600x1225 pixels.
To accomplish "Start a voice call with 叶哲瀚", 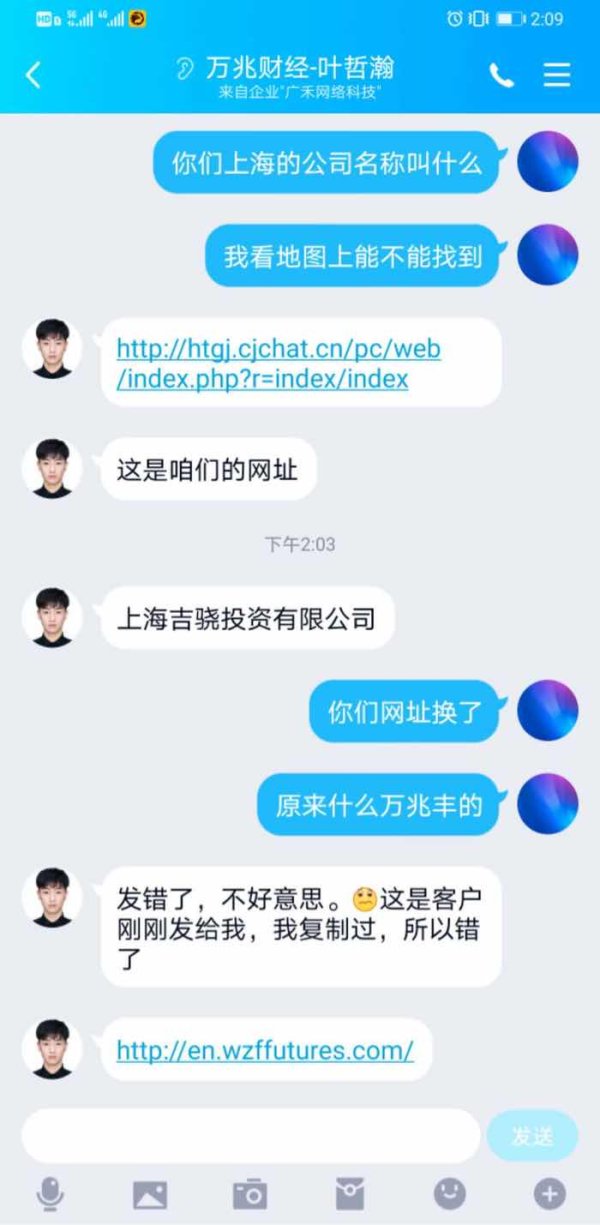I will (501, 75).
